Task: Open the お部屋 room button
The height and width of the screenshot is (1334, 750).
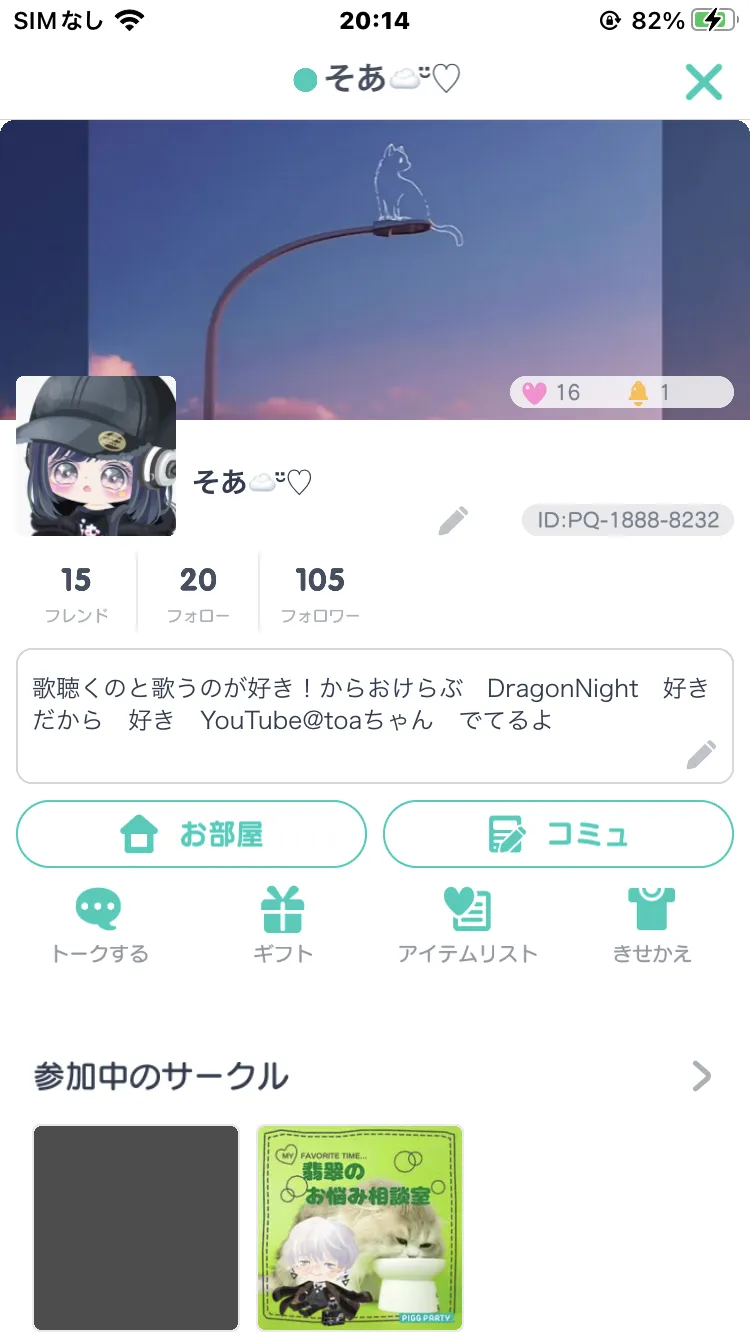Action: click(x=191, y=834)
